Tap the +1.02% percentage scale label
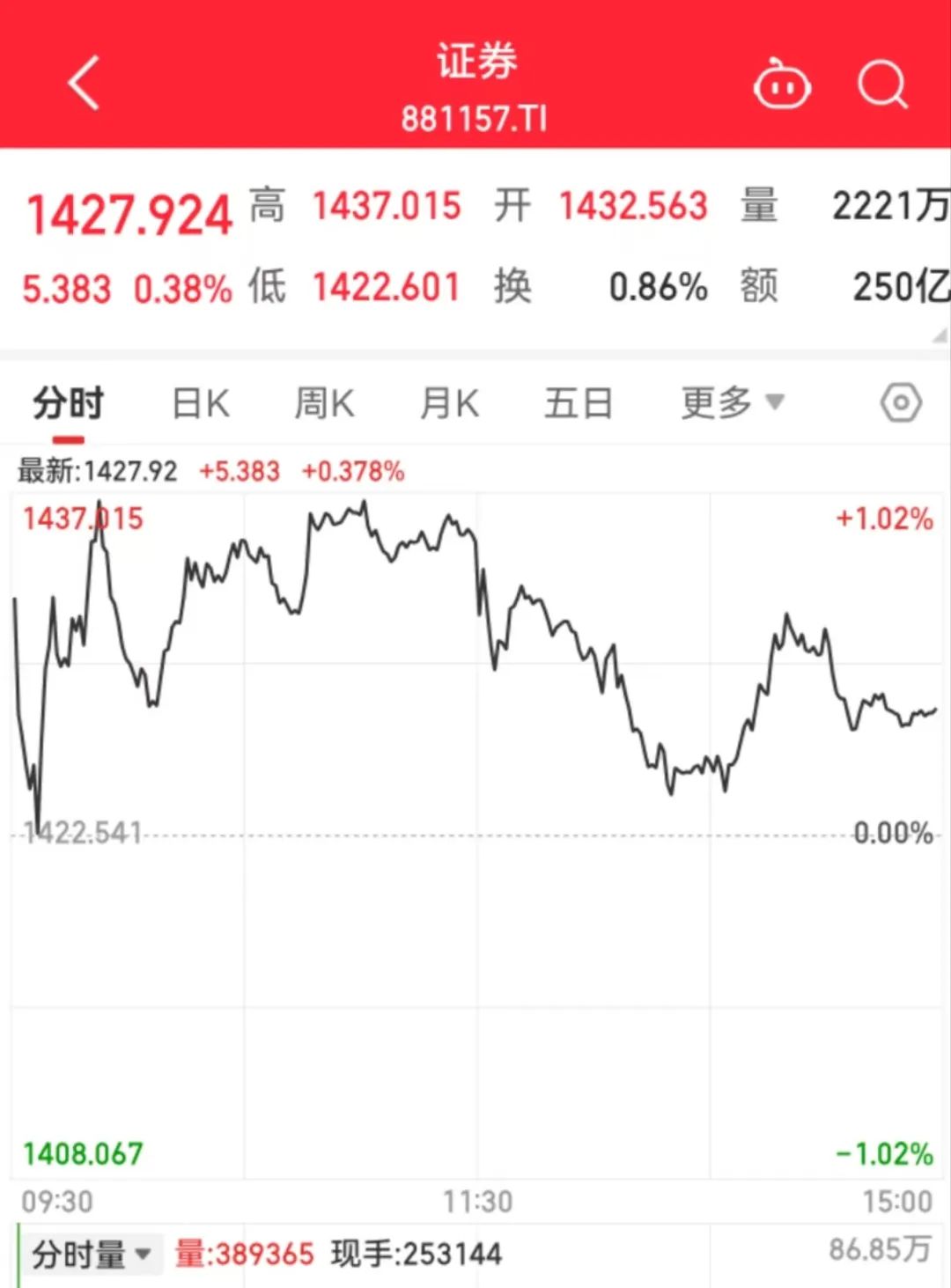Screen dimensions: 951x1288 (x=886, y=519)
